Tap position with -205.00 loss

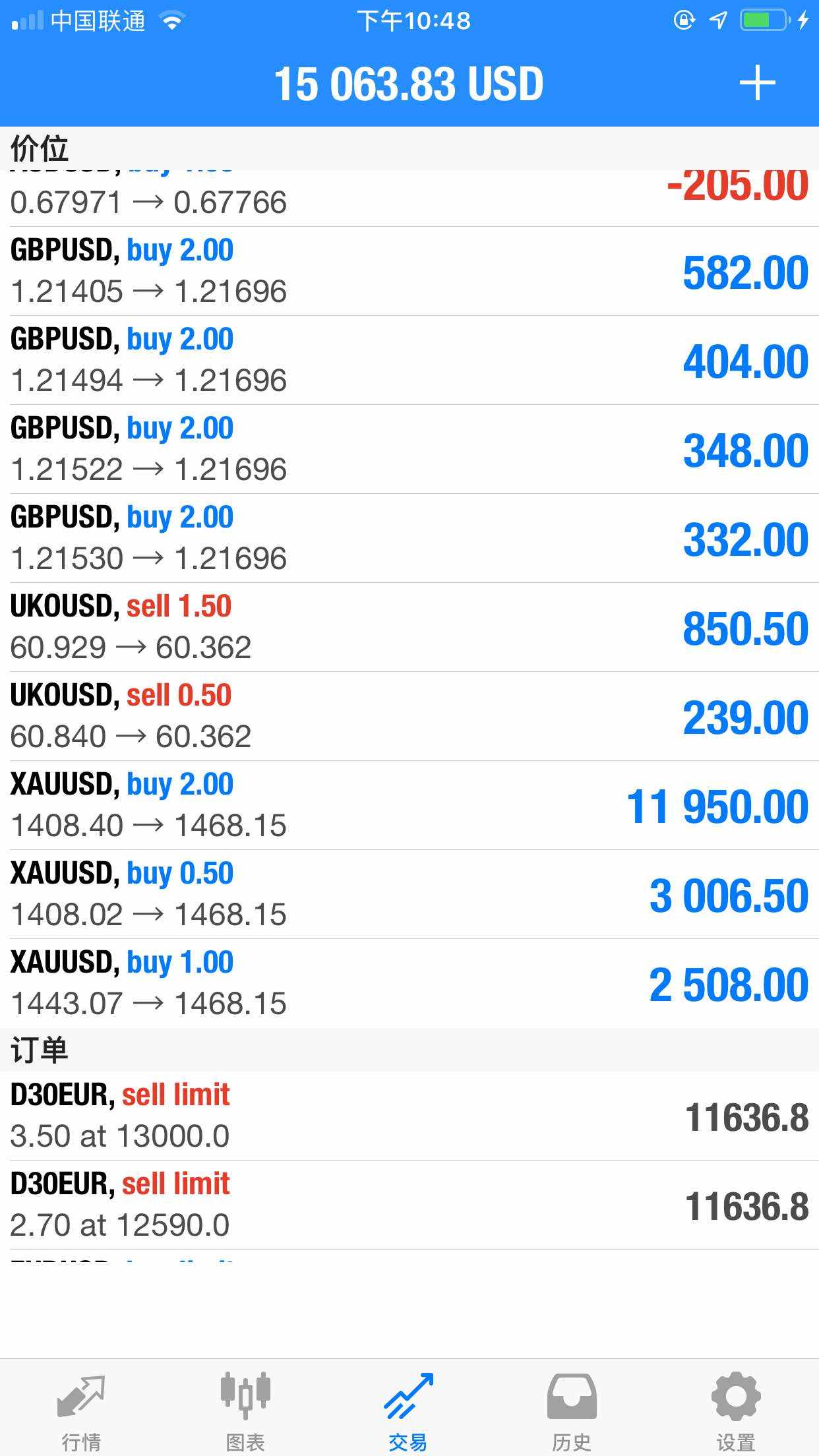click(409, 198)
